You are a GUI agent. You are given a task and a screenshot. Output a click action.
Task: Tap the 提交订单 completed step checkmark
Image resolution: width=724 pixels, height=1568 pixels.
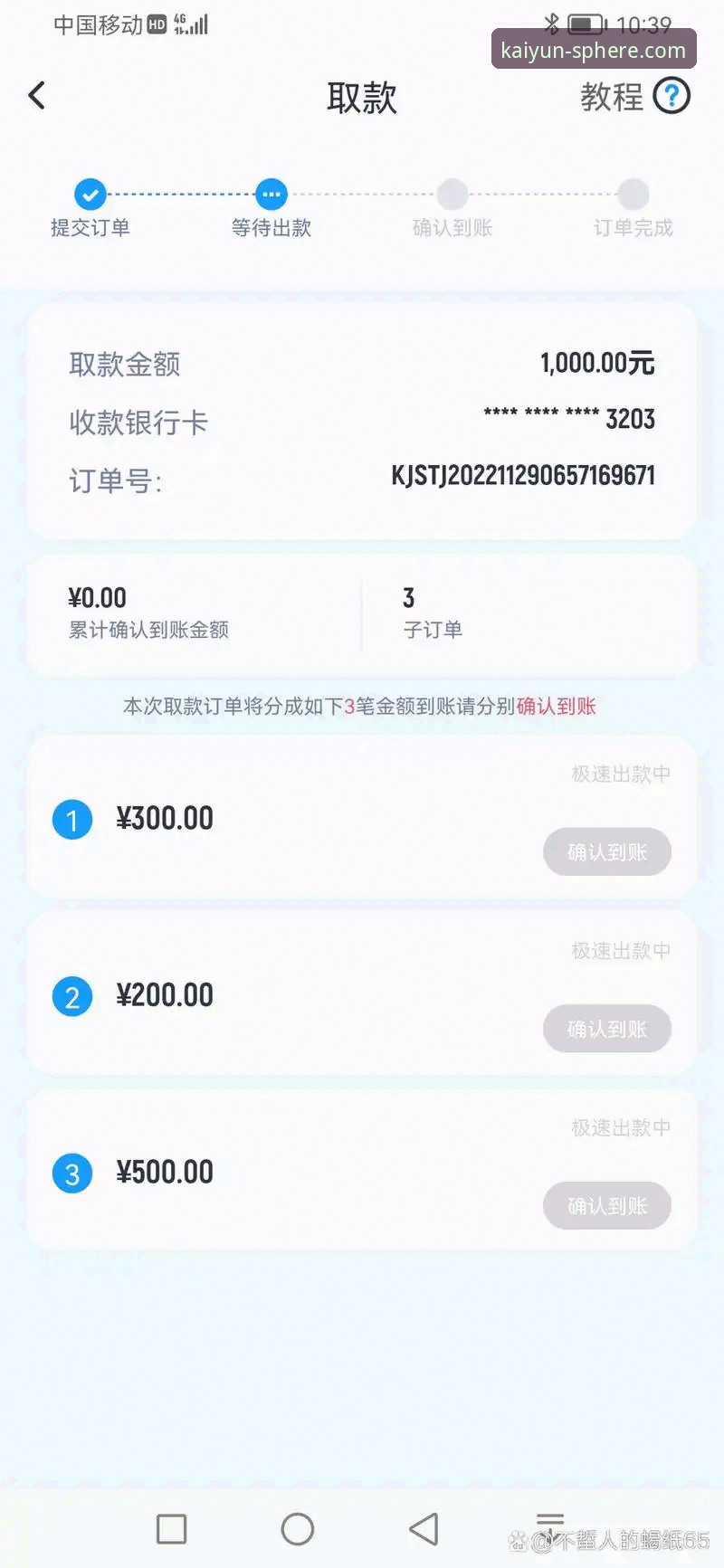click(90, 193)
